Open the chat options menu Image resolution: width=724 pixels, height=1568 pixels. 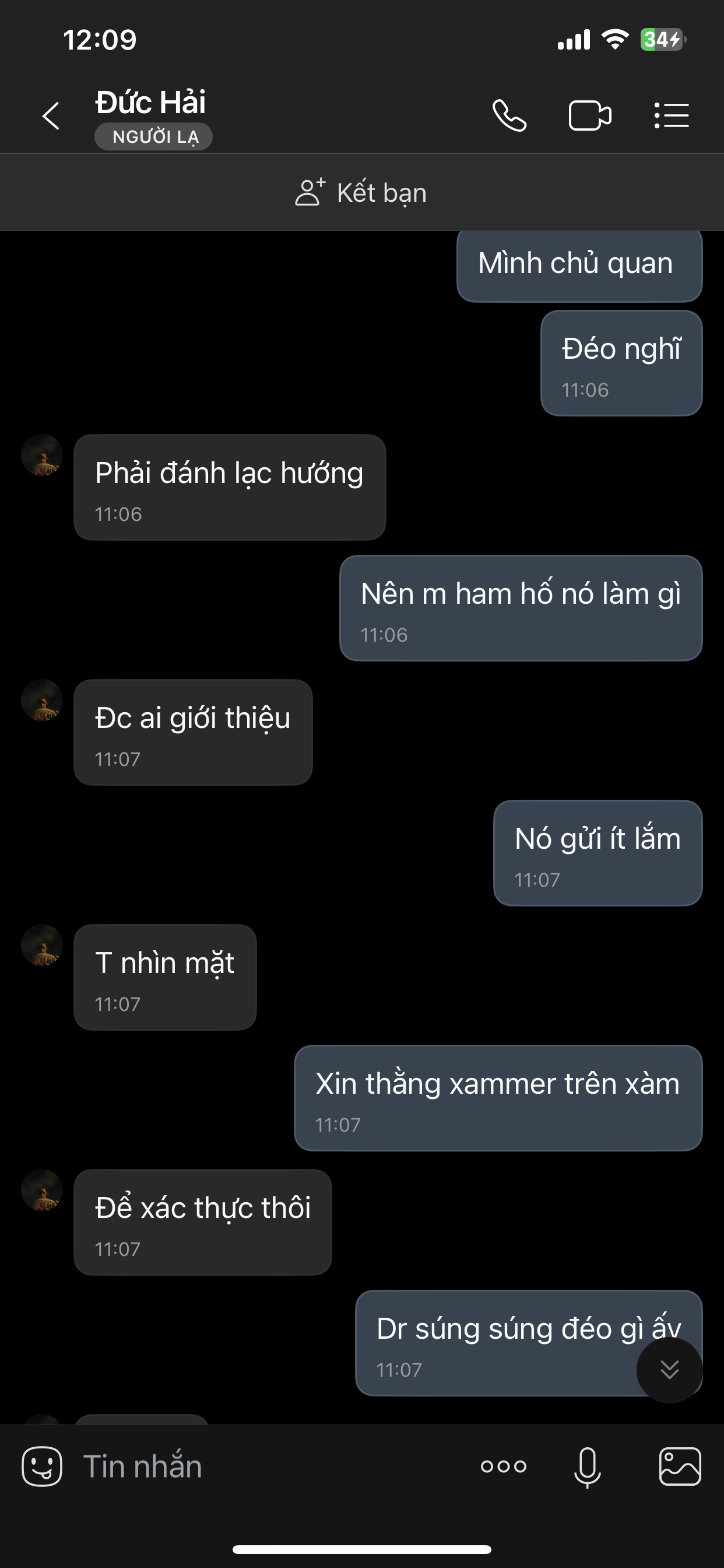671,116
